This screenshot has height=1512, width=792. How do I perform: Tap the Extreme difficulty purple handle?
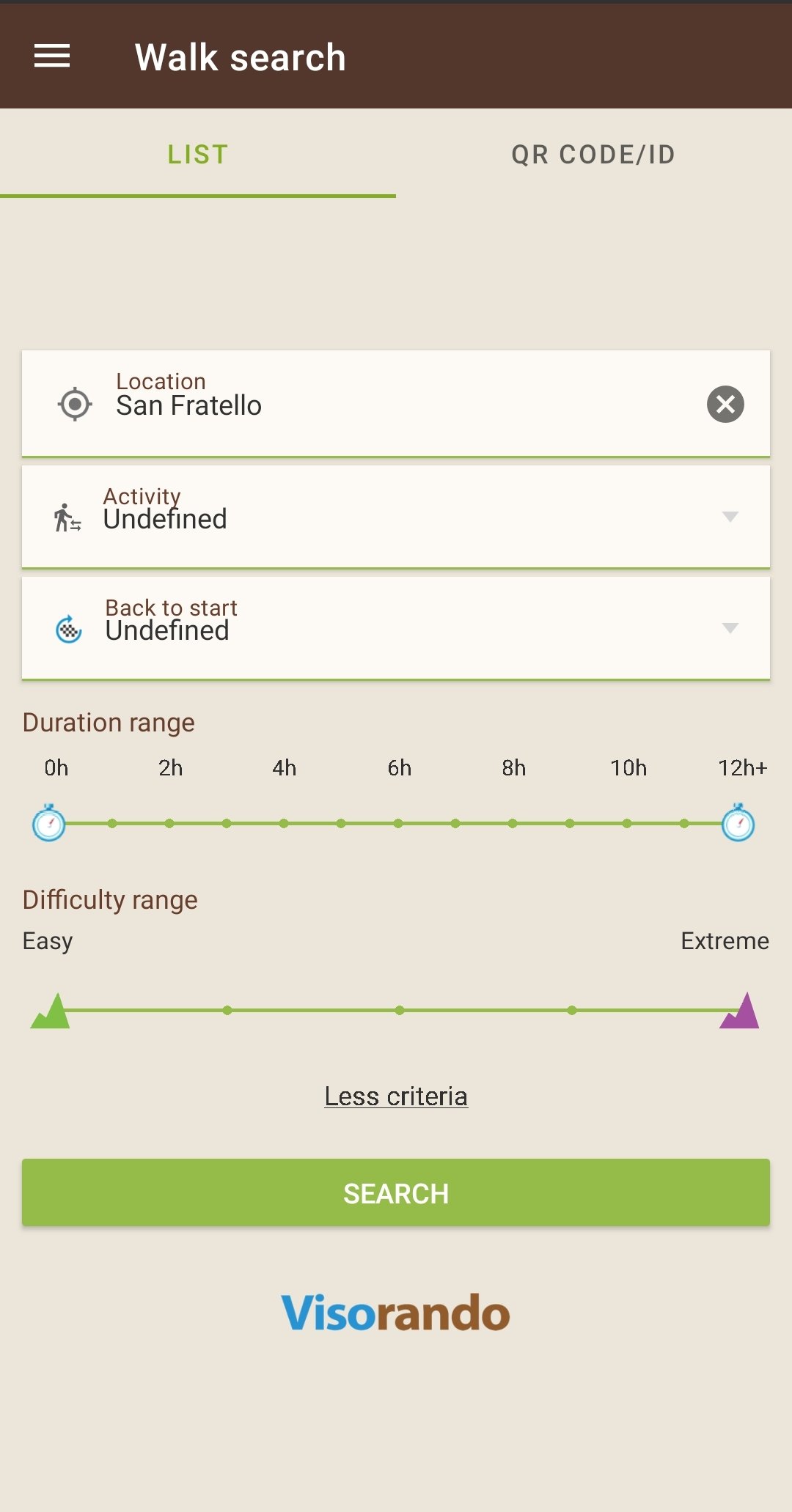[740, 1011]
